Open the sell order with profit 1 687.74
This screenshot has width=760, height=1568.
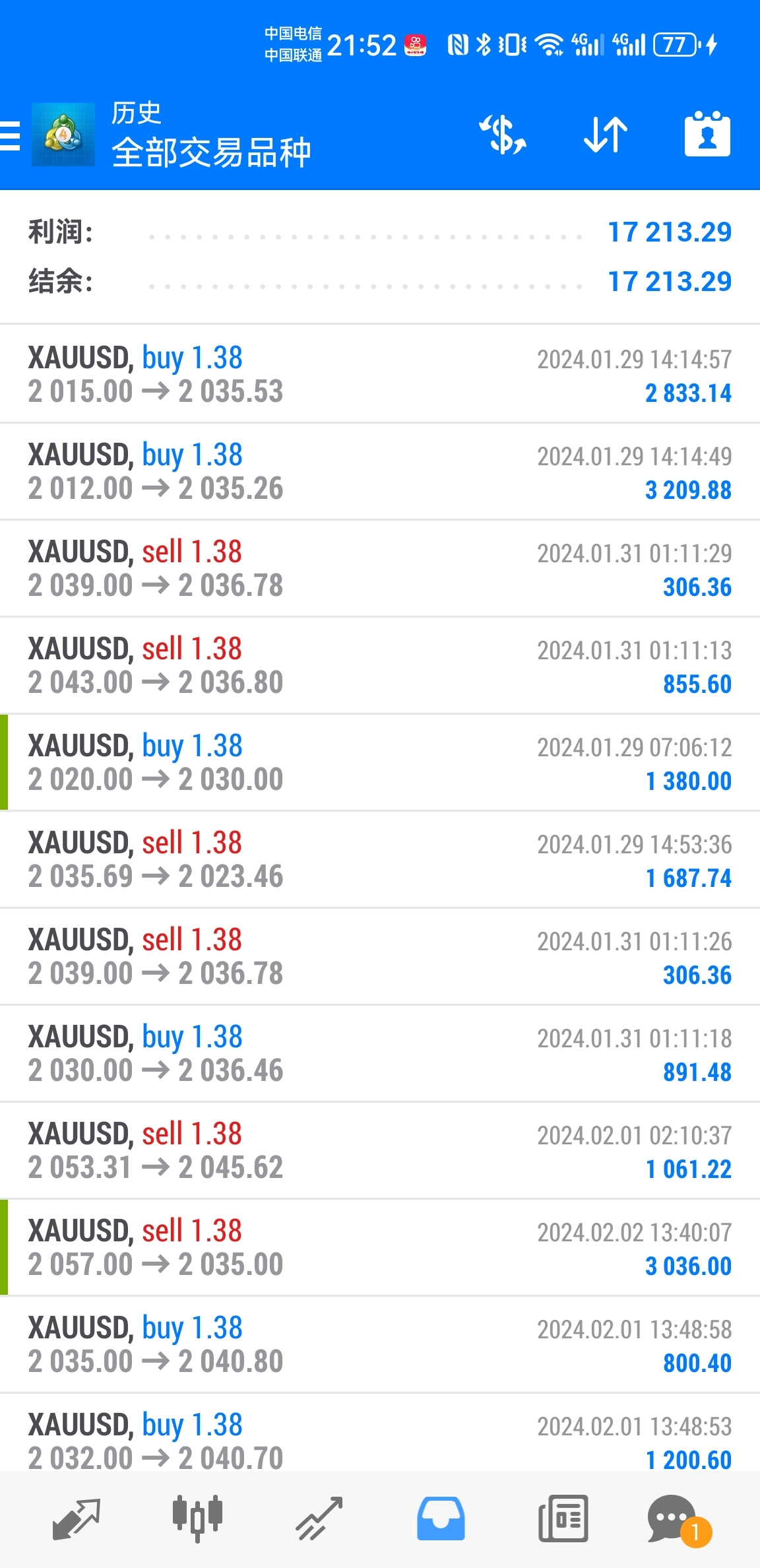(x=380, y=859)
